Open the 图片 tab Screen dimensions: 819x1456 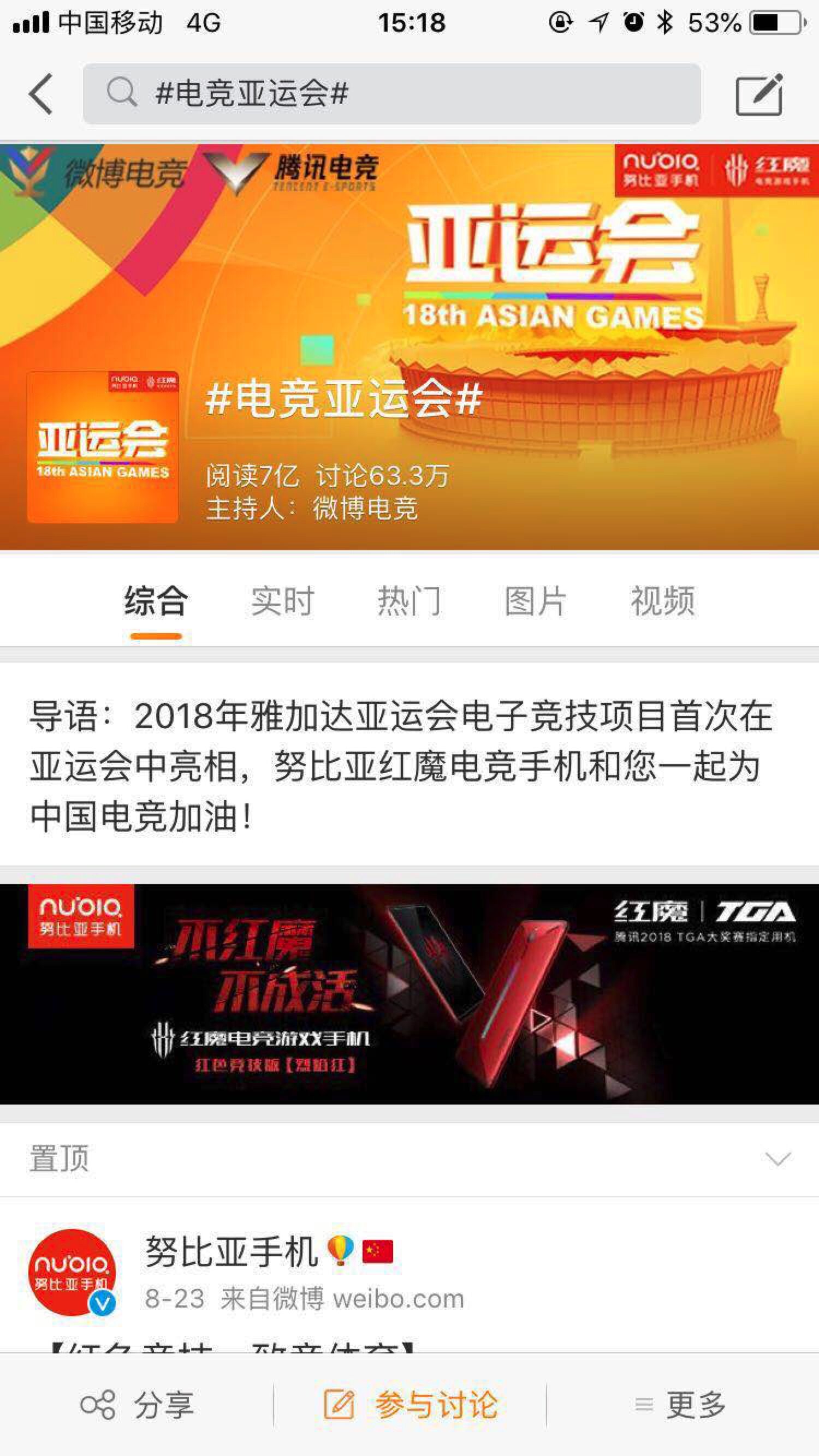536,600
